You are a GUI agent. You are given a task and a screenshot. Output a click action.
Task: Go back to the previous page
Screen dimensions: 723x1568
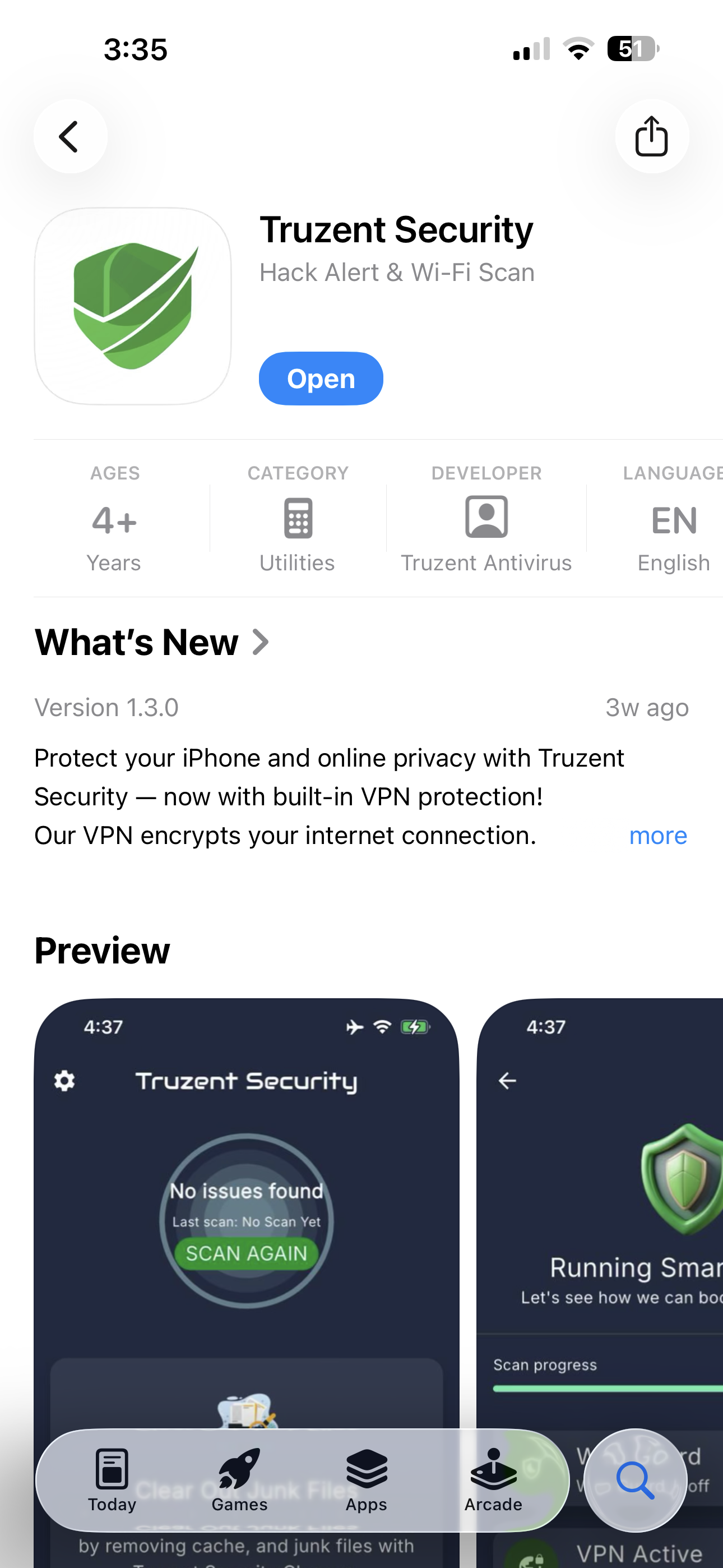[x=71, y=136]
